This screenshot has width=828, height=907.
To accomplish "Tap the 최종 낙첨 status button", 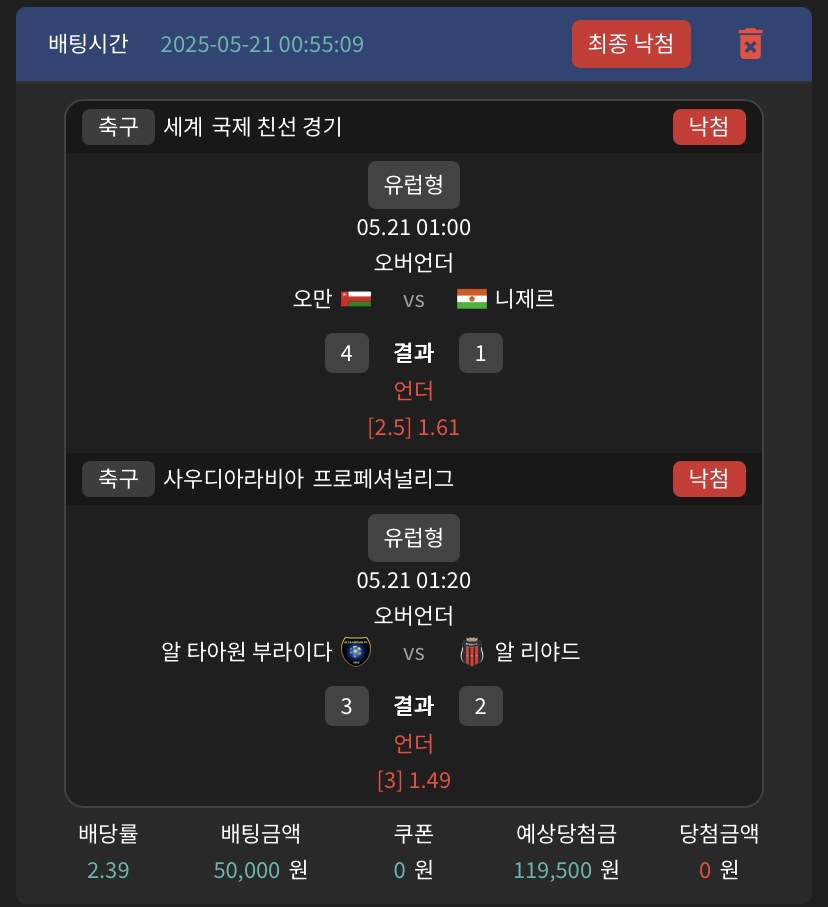I will (x=631, y=44).
